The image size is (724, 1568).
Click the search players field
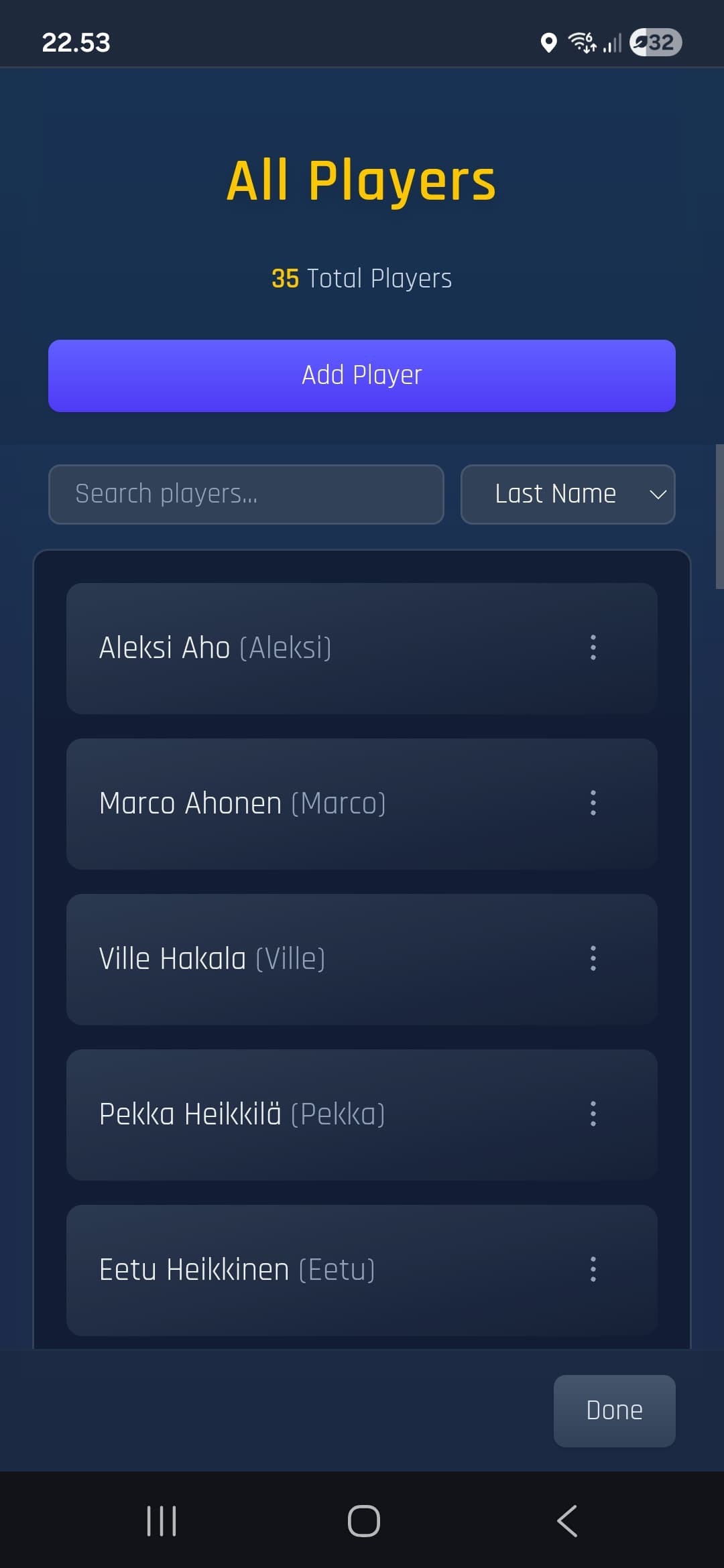(x=246, y=494)
